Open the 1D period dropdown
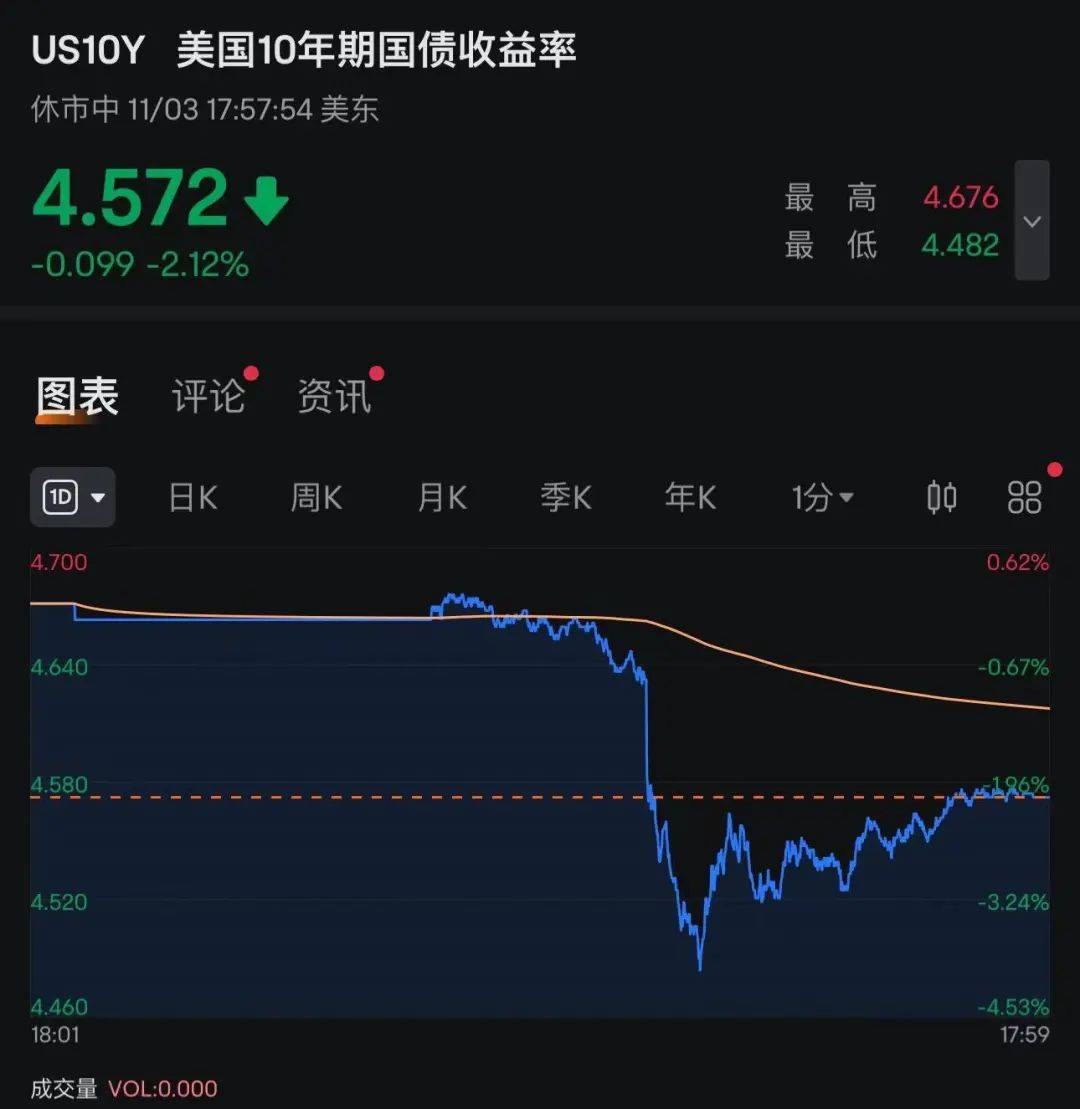 point(73,497)
